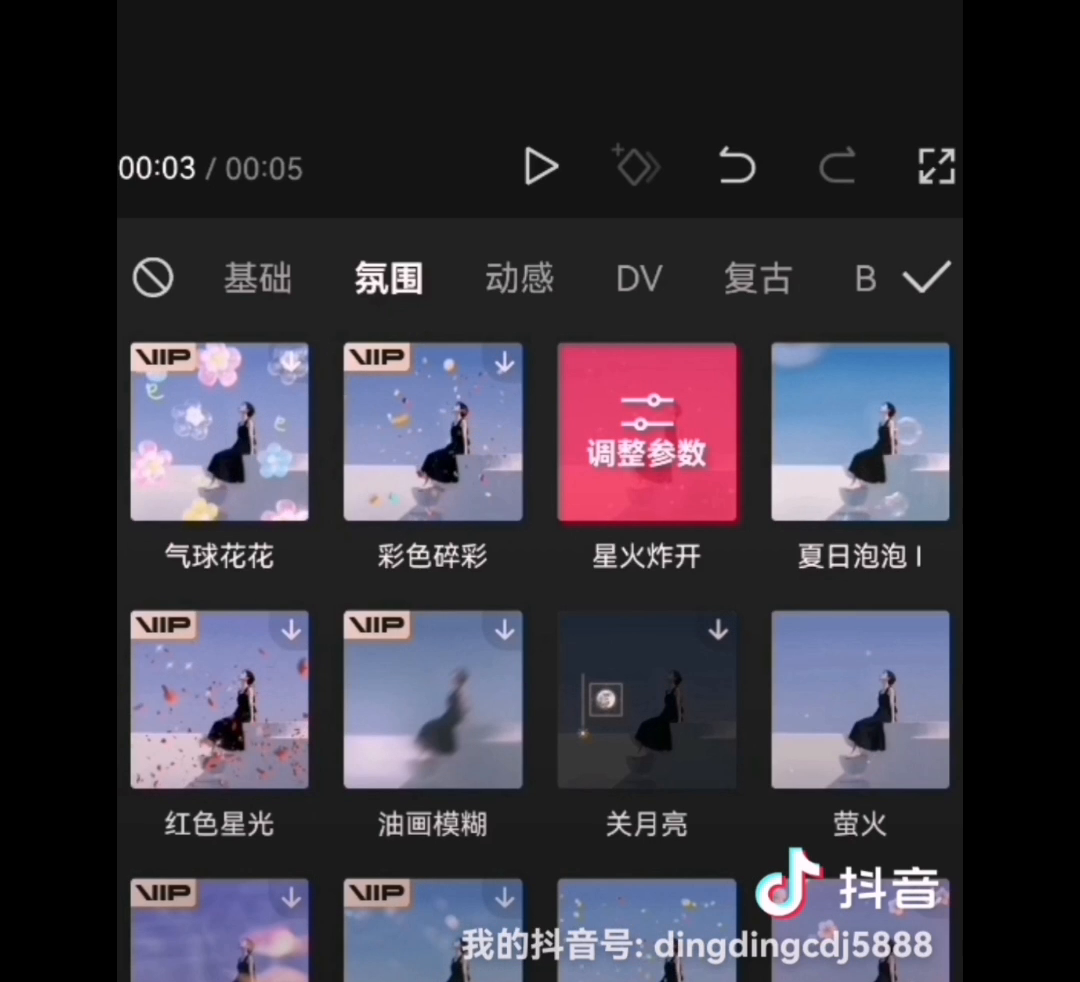This screenshot has width=1080, height=982.
Task: Select the 气球花花 effect
Action: (x=219, y=432)
